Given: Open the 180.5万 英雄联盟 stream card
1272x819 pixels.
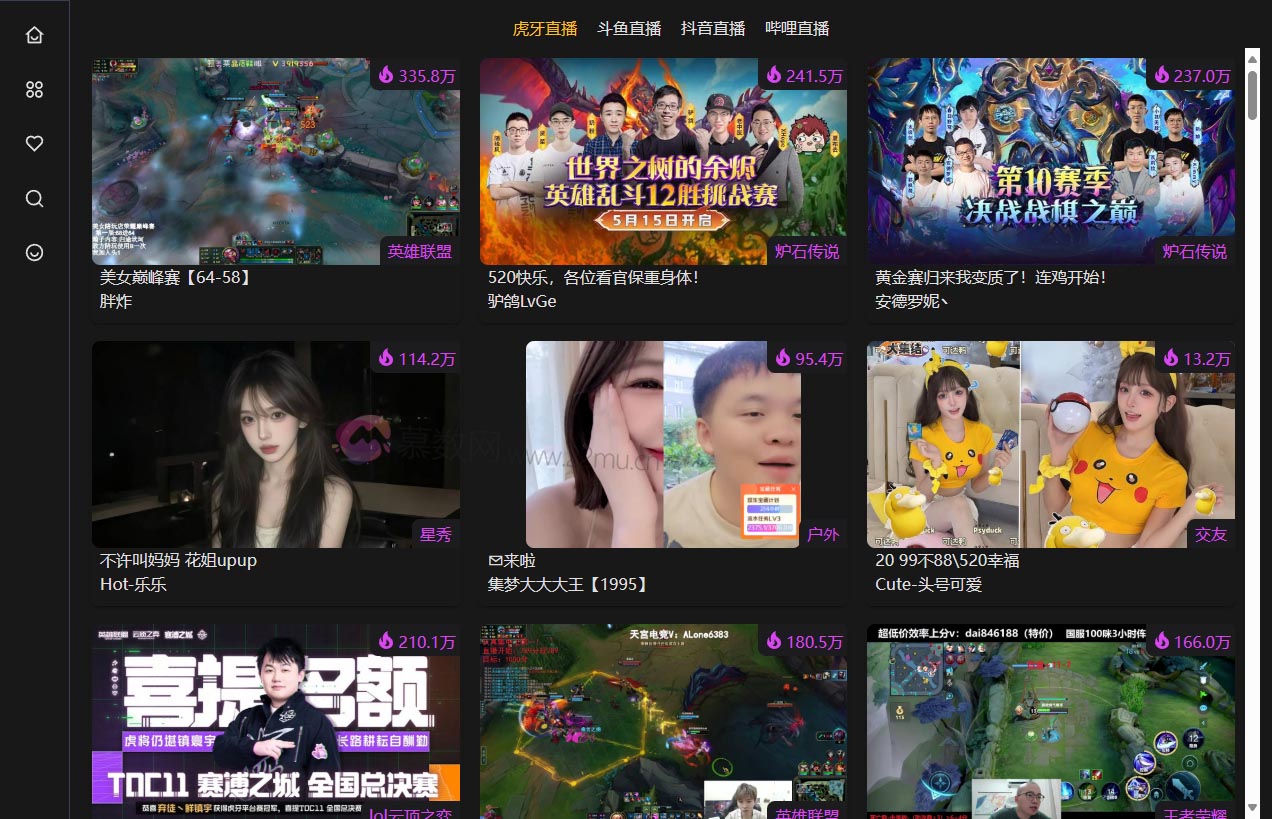Looking at the screenshot, I should click(x=663, y=720).
